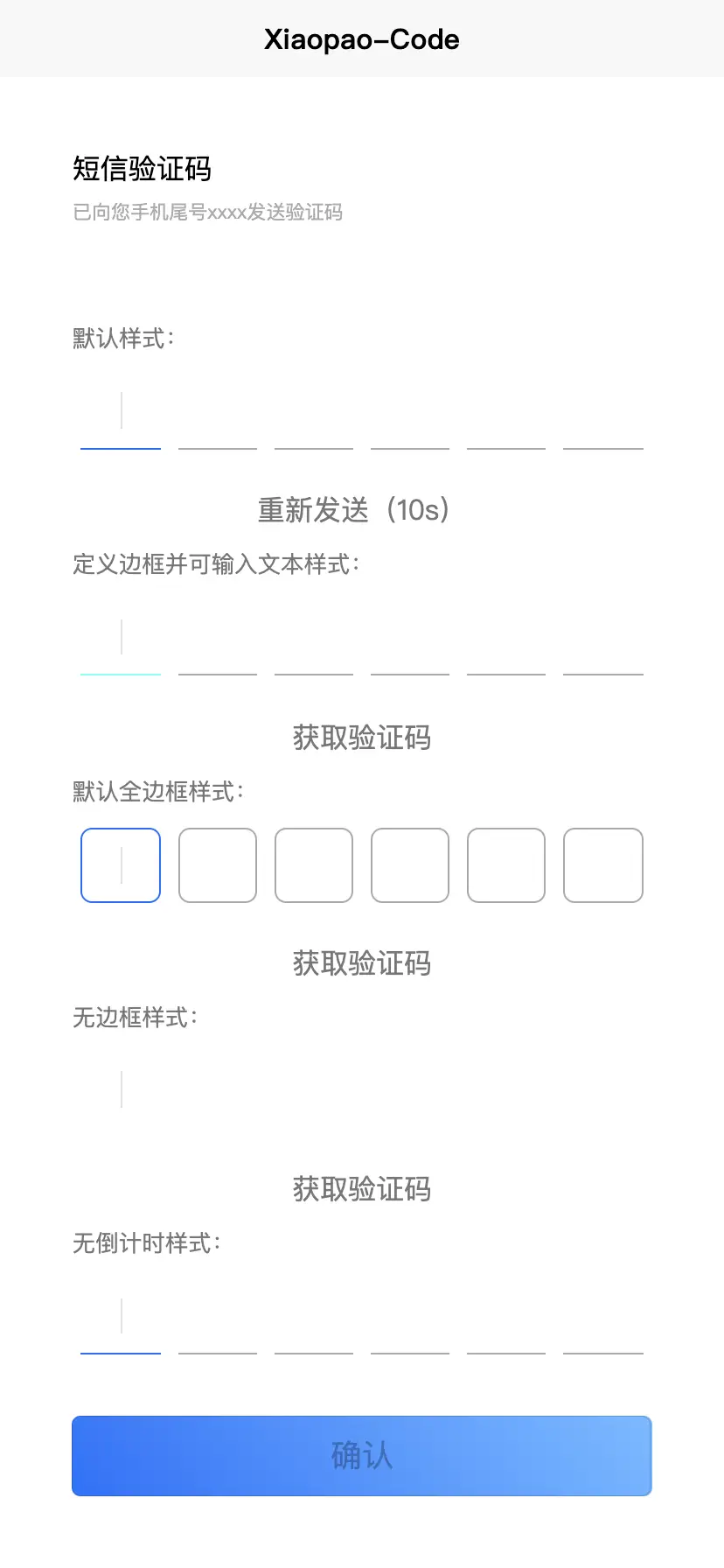
Task: Focus the first box of 默认全边框样式
Action: click(121, 865)
